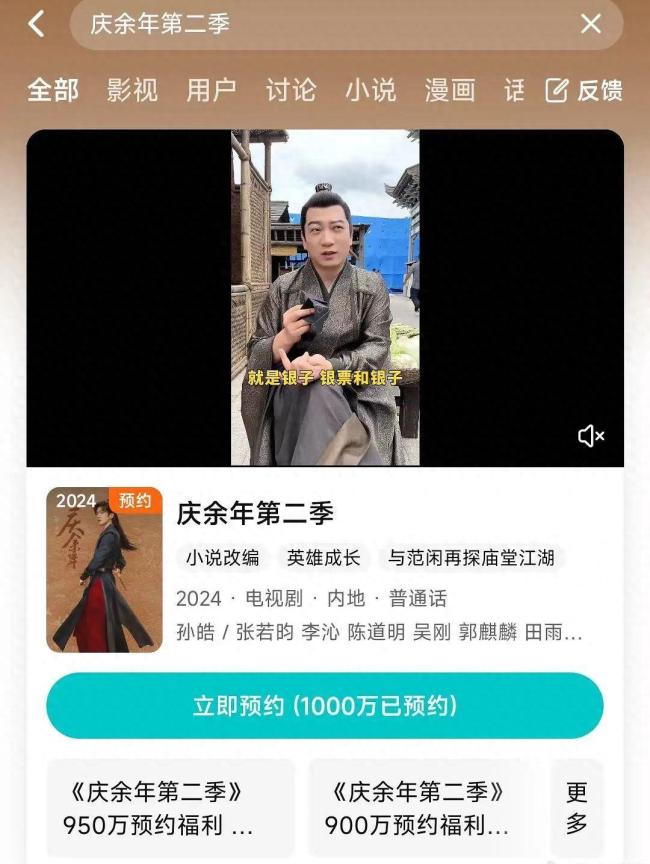Select the 英雄成长 tag
Screen dimensions: 650x864
(x=324, y=557)
